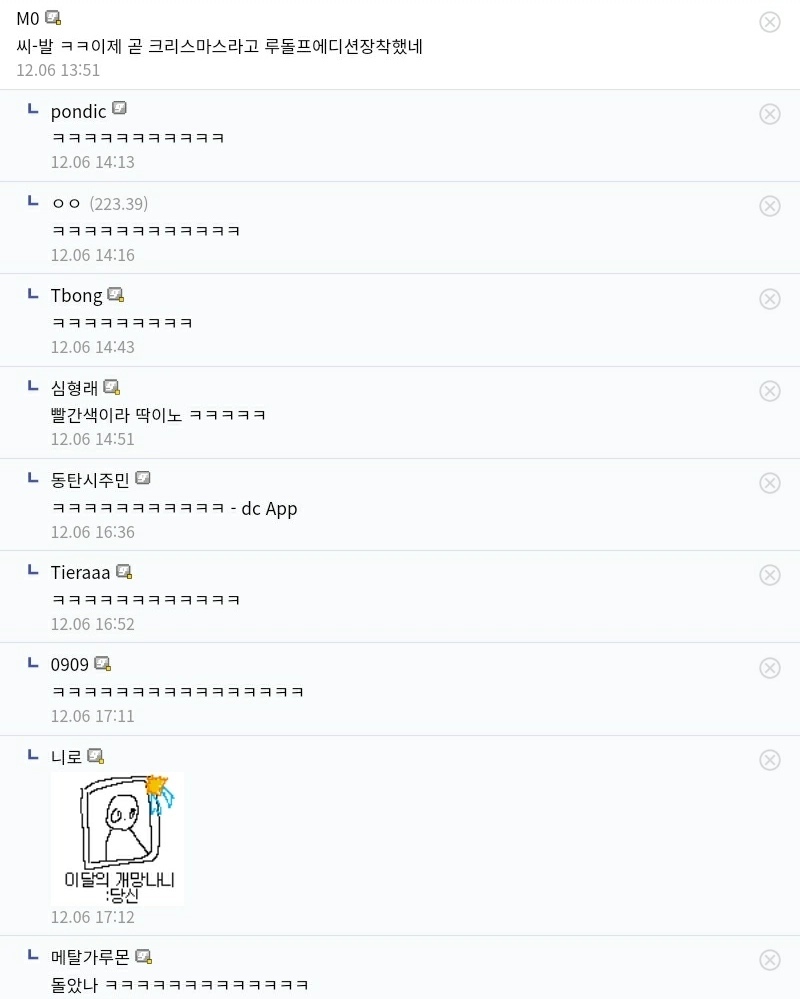Viewport: 800px width, 999px height.
Task: Delete 니로's image reply
Action: 770,760
